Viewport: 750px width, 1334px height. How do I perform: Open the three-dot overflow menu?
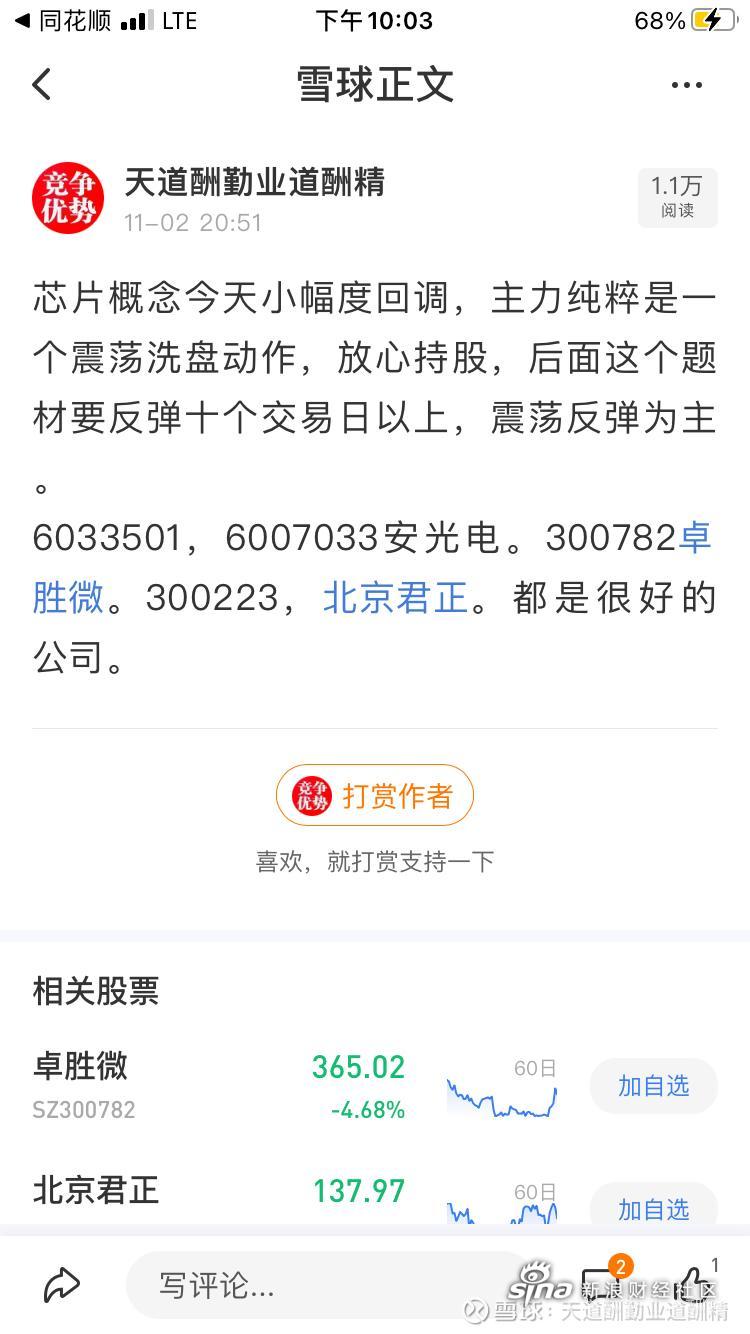686,85
